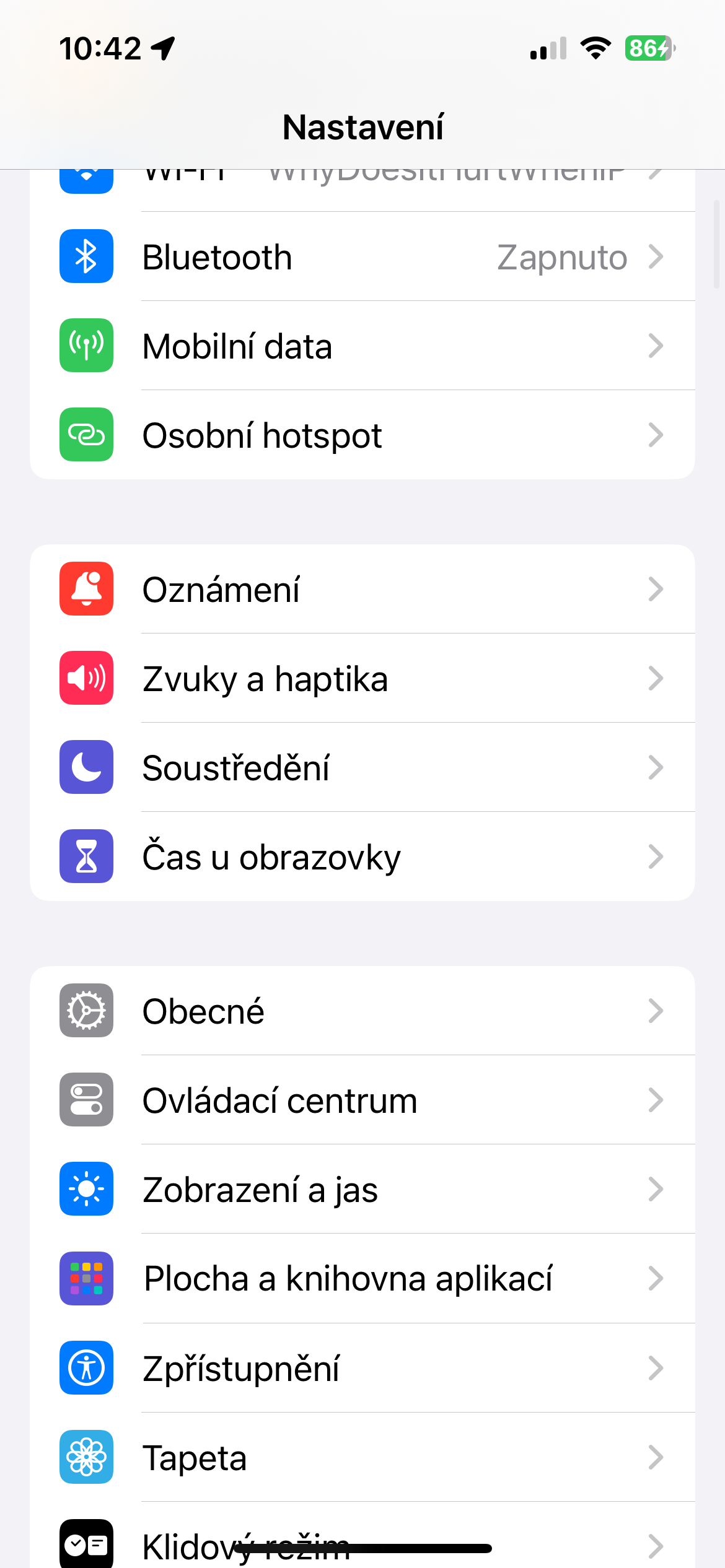Screen dimensions: 725x1568
Task: Go to Oznámení settings
Action: point(362,589)
